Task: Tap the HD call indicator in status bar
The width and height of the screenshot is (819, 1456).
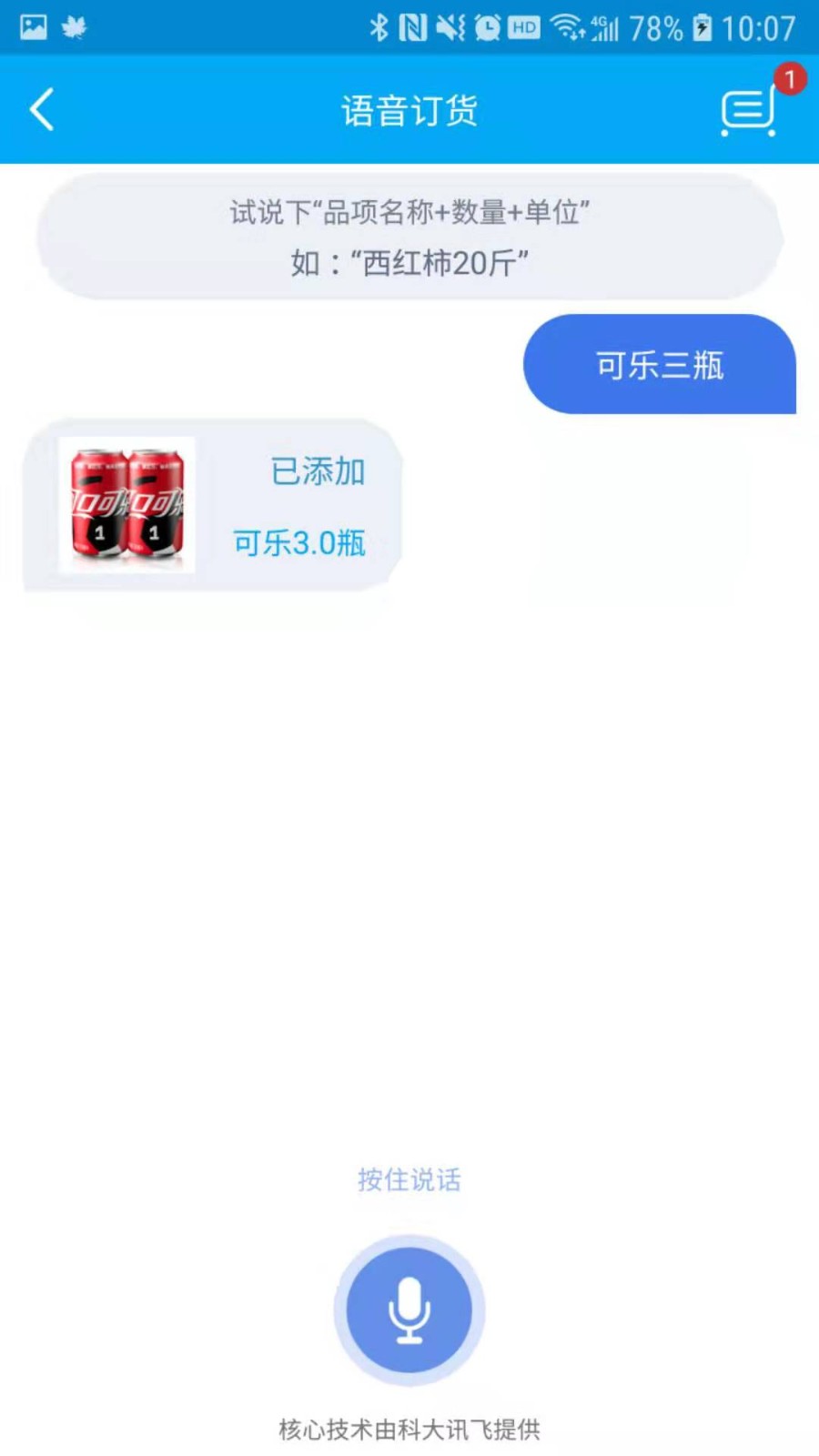Action: click(526, 27)
